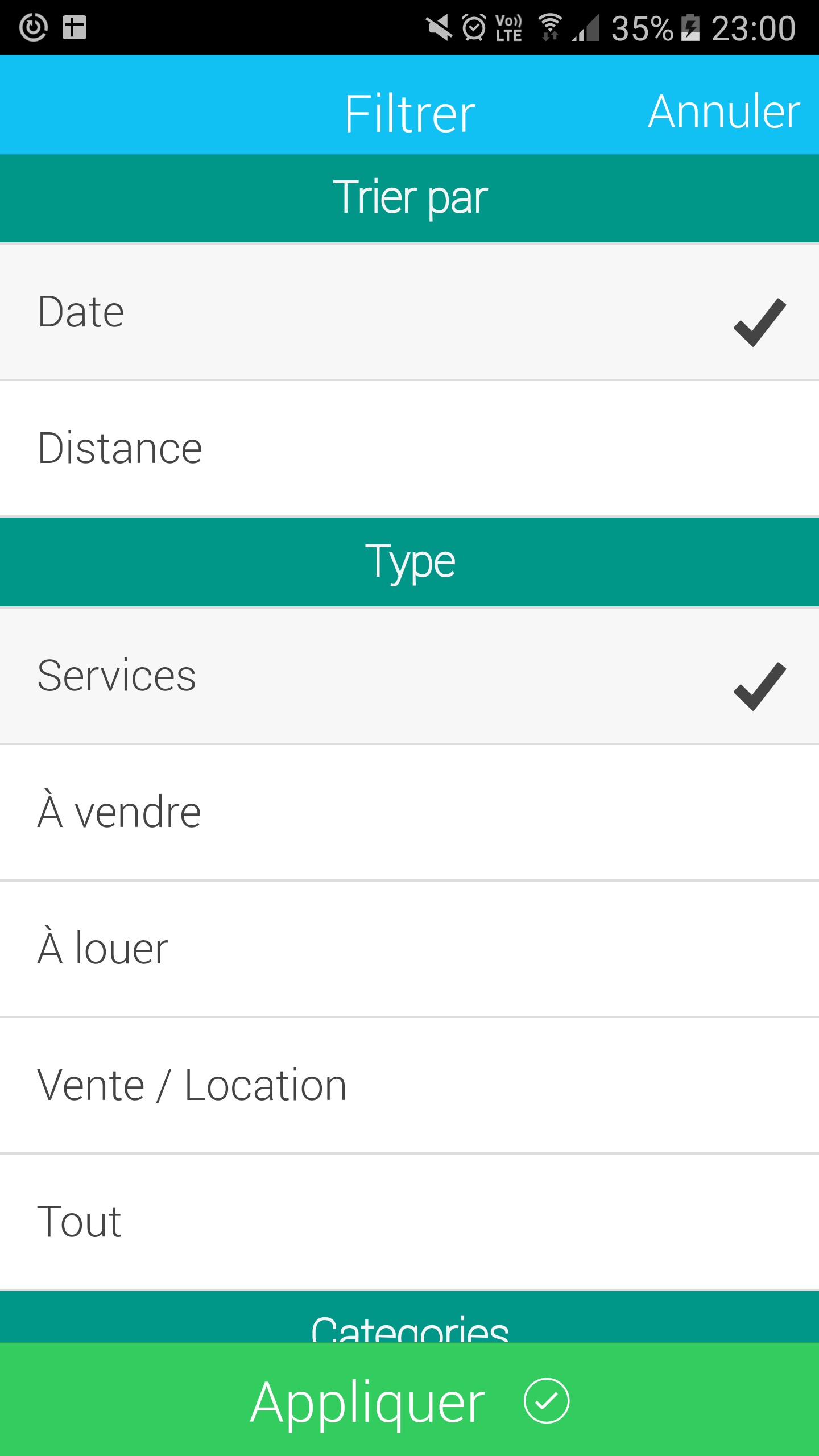Viewport: 819px width, 1456px height.
Task: Apply filters with the Appliquer button
Action: point(409,1400)
